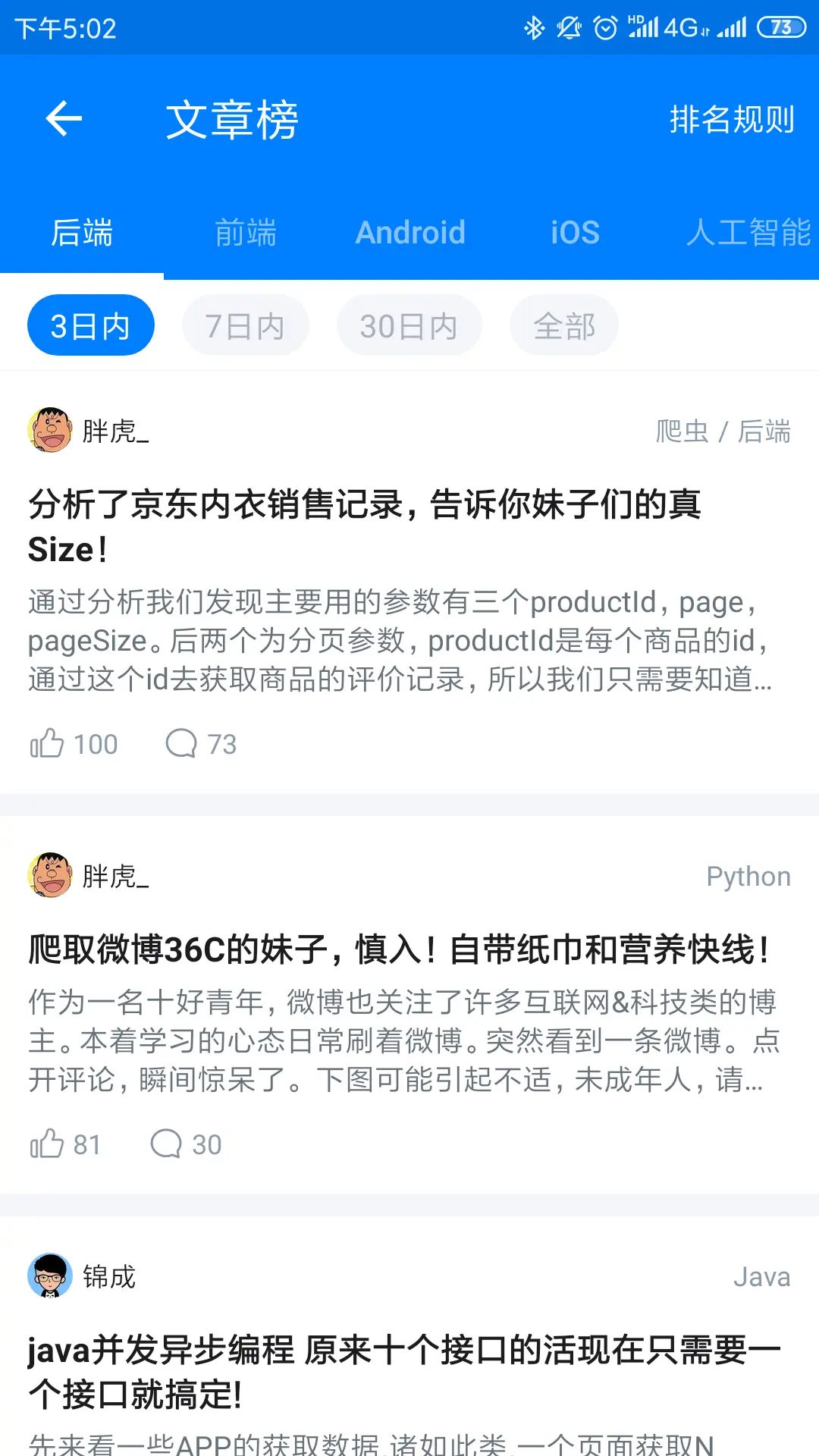Open 排名规则 ranking rules

pyautogui.click(x=731, y=120)
